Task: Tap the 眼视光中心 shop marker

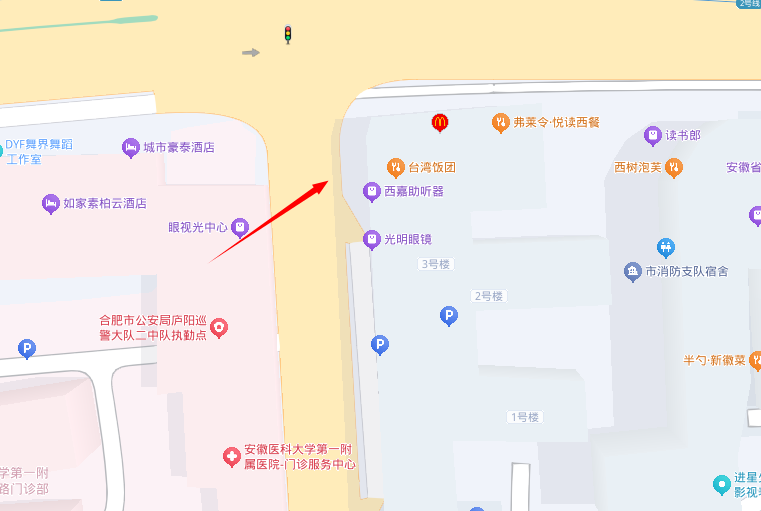Action: pyautogui.click(x=240, y=227)
